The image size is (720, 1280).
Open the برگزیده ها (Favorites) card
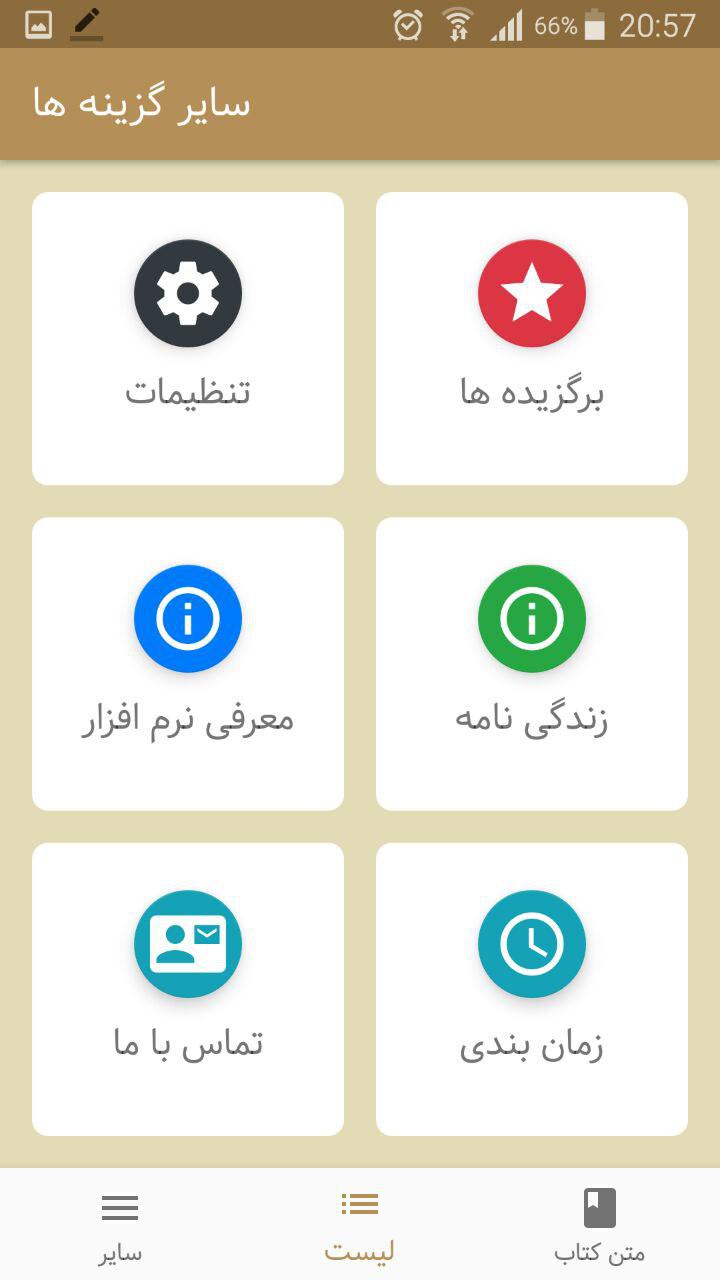[x=532, y=338]
